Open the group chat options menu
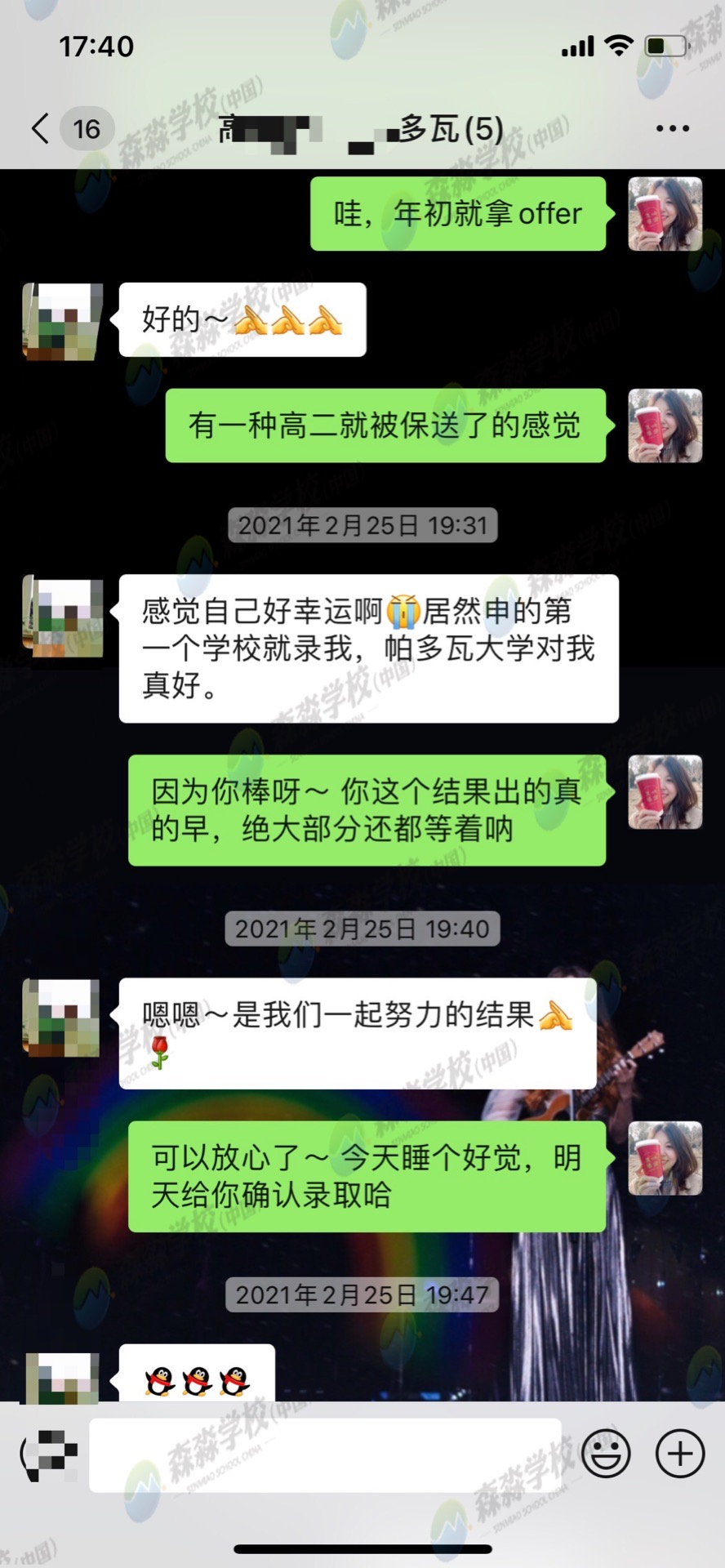This screenshot has height=1568, width=725. 672,128
